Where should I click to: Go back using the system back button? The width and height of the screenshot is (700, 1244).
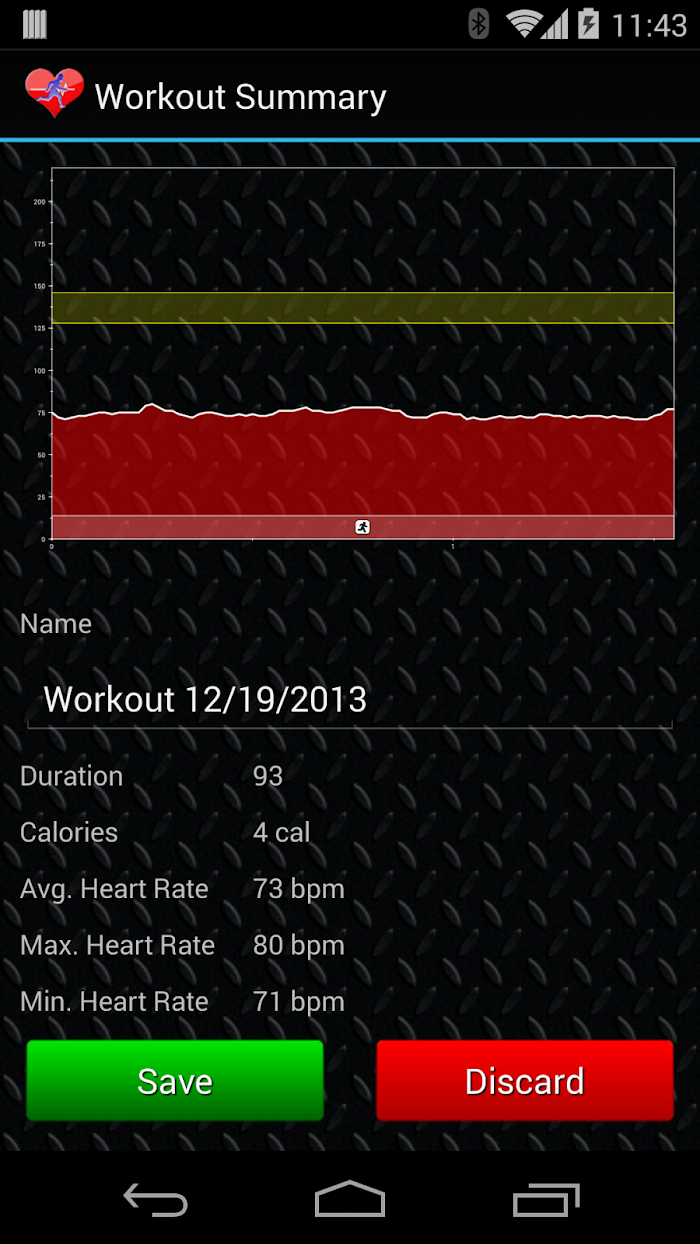pyautogui.click(x=155, y=1198)
